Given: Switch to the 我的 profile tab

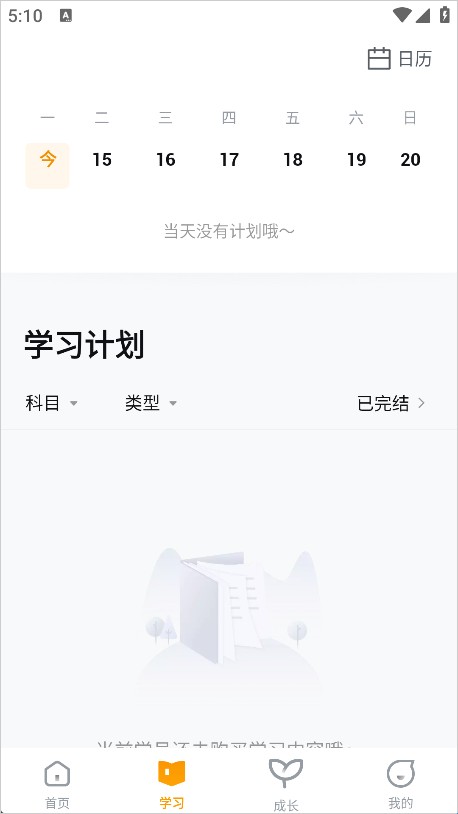Looking at the screenshot, I should [401, 784].
